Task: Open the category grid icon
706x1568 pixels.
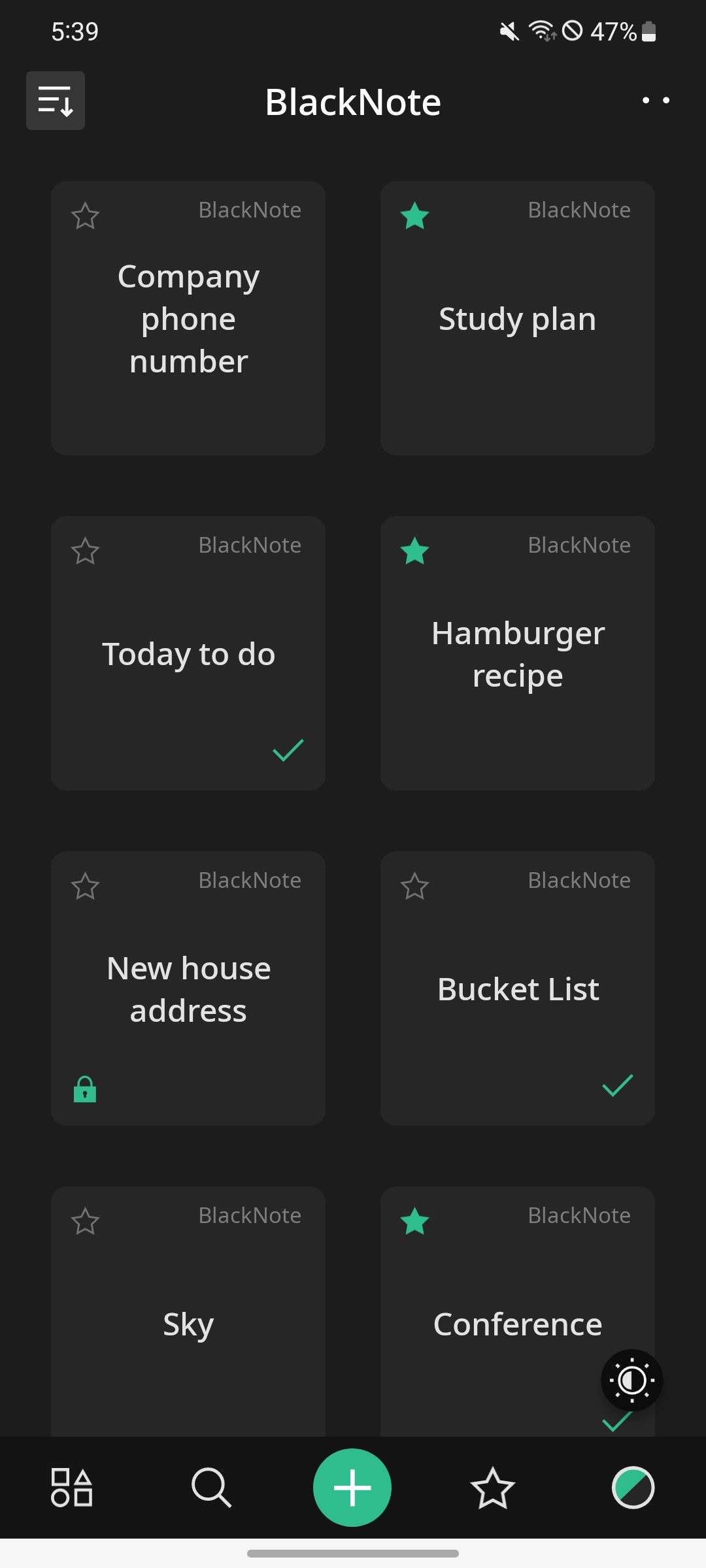Action: (71, 1488)
